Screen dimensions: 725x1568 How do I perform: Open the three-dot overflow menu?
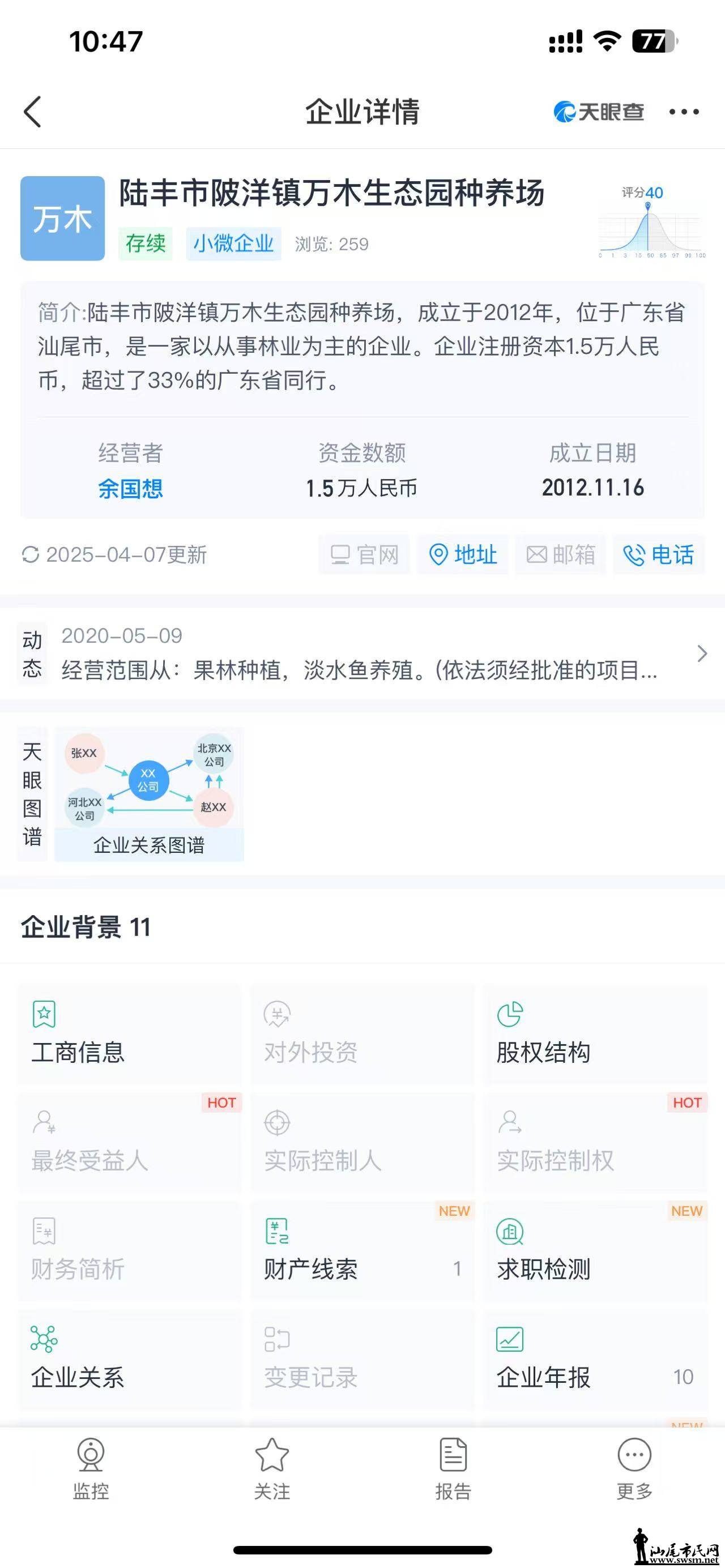click(684, 112)
